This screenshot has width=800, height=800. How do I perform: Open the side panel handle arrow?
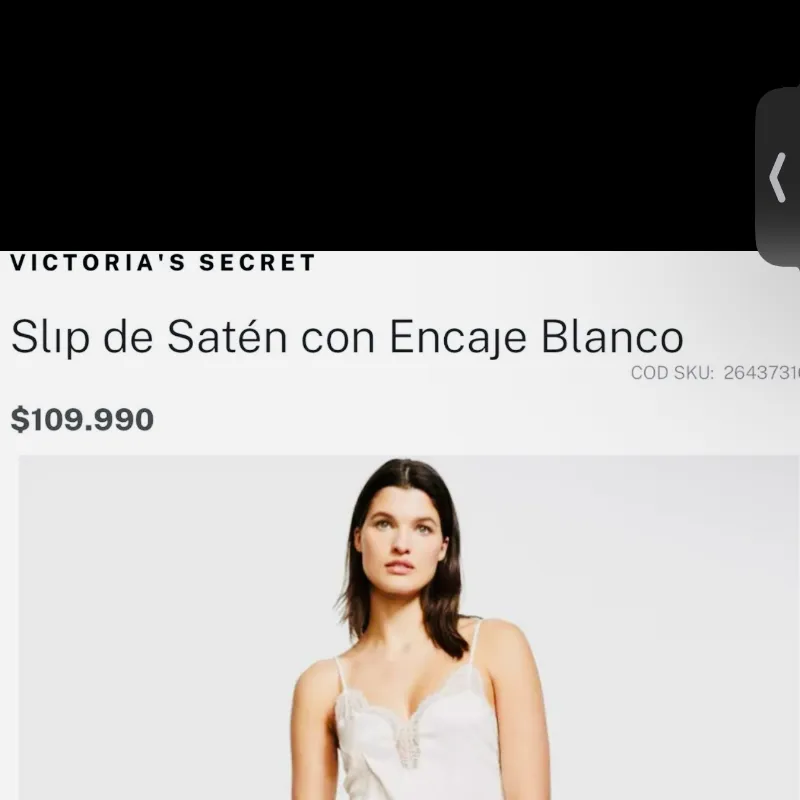(x=778, y=177)
